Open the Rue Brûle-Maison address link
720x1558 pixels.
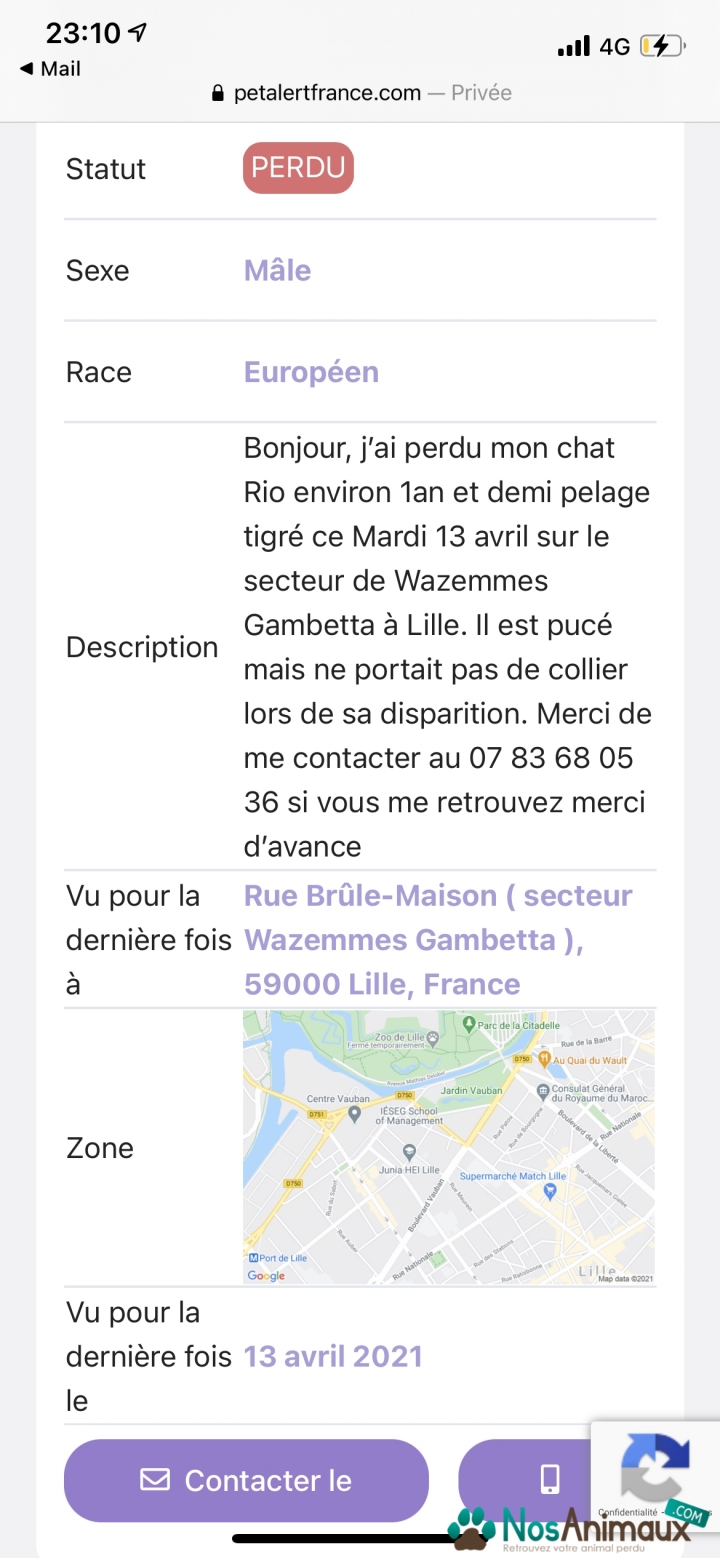point(438,940)
